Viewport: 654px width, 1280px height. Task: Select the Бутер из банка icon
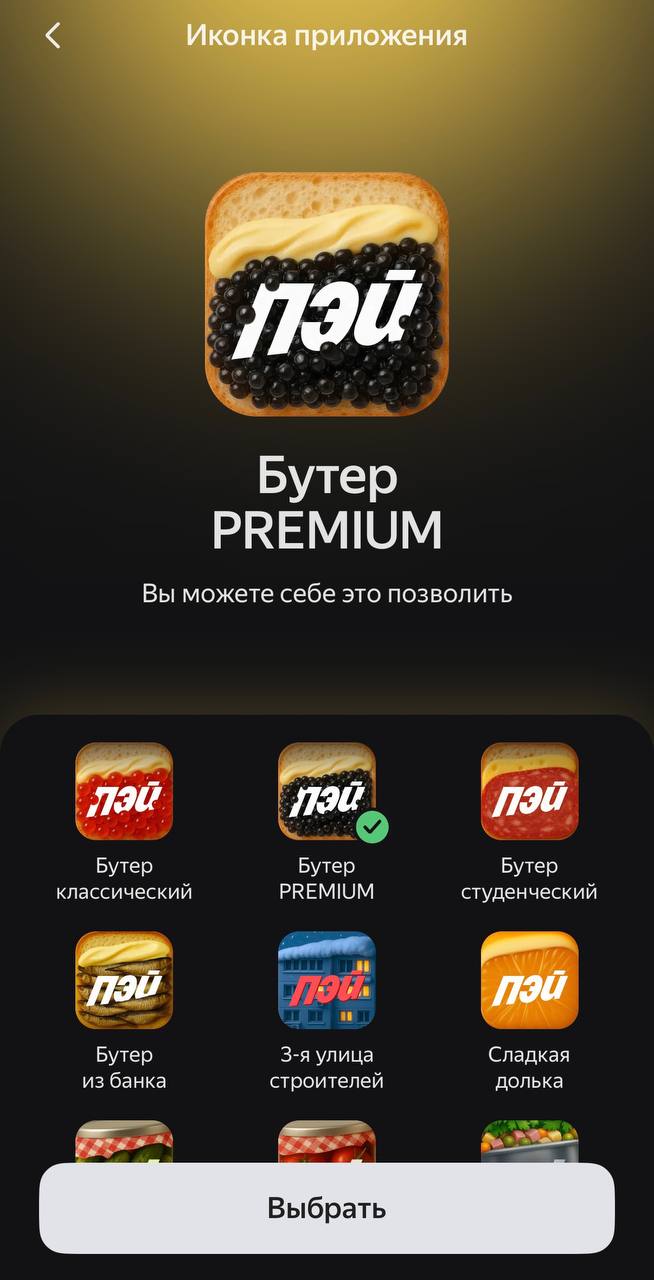click(124, 980)
